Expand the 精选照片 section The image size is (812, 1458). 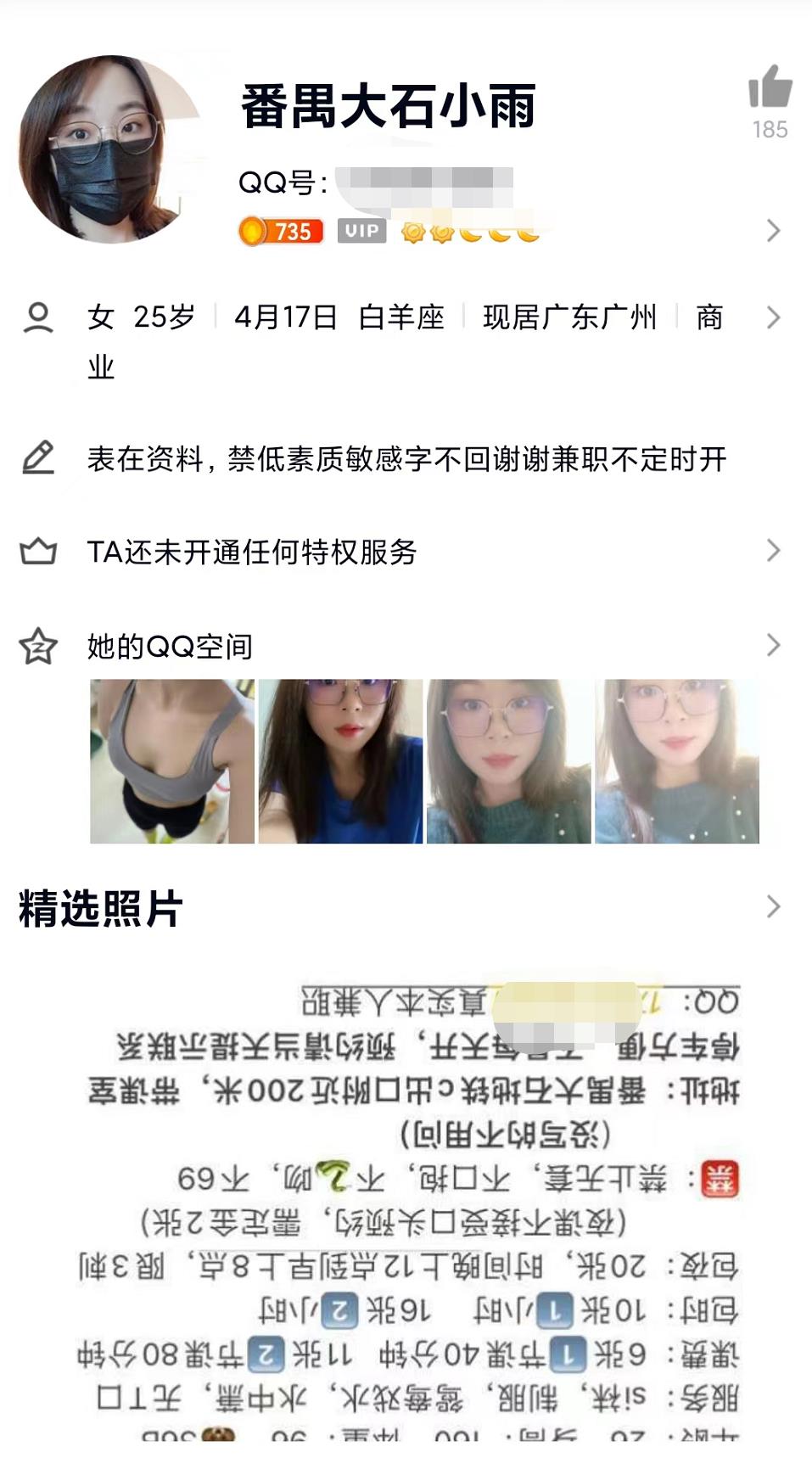tap(772, 906)
